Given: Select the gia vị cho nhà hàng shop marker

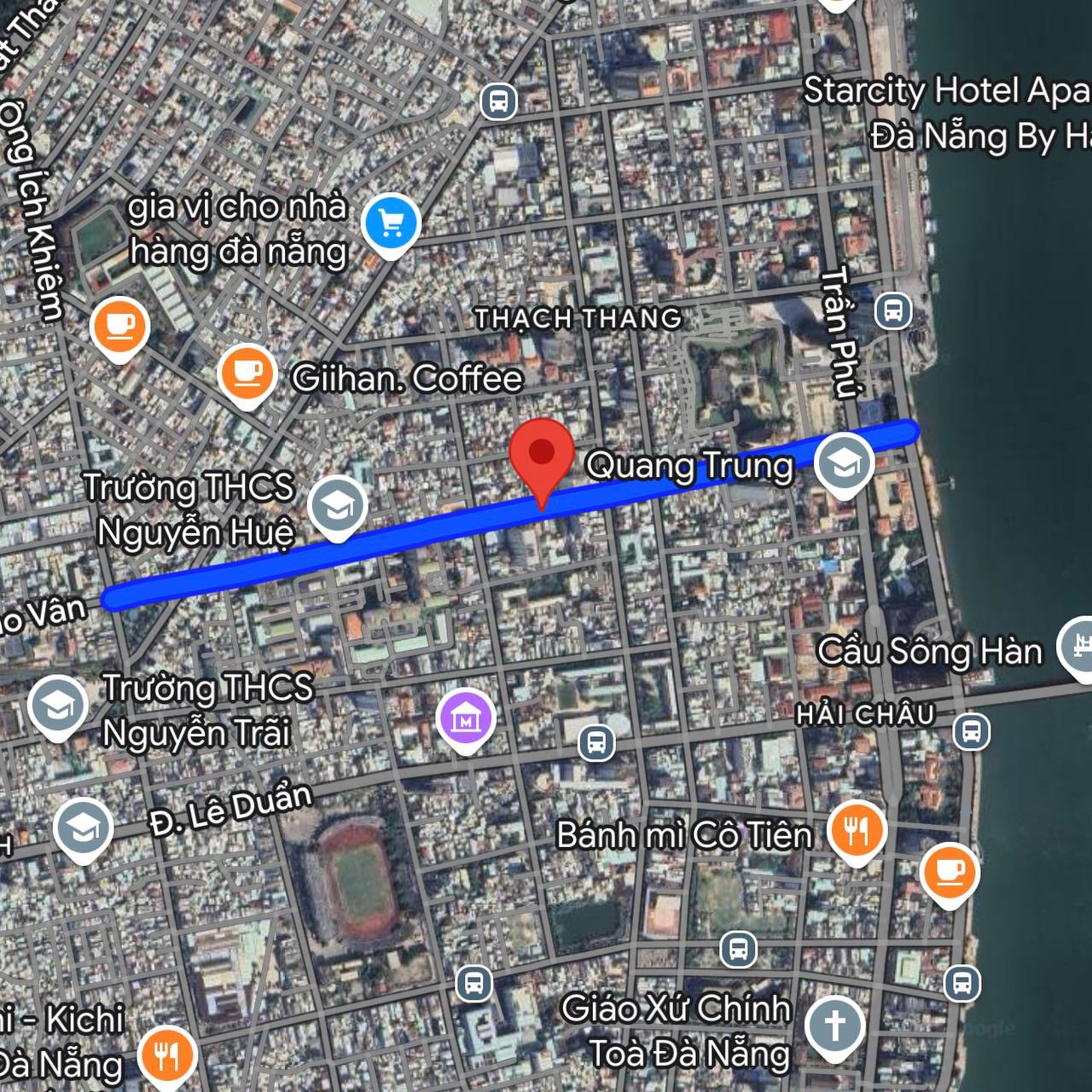Looking at the screenshot, I should click(x=390, y=223).
